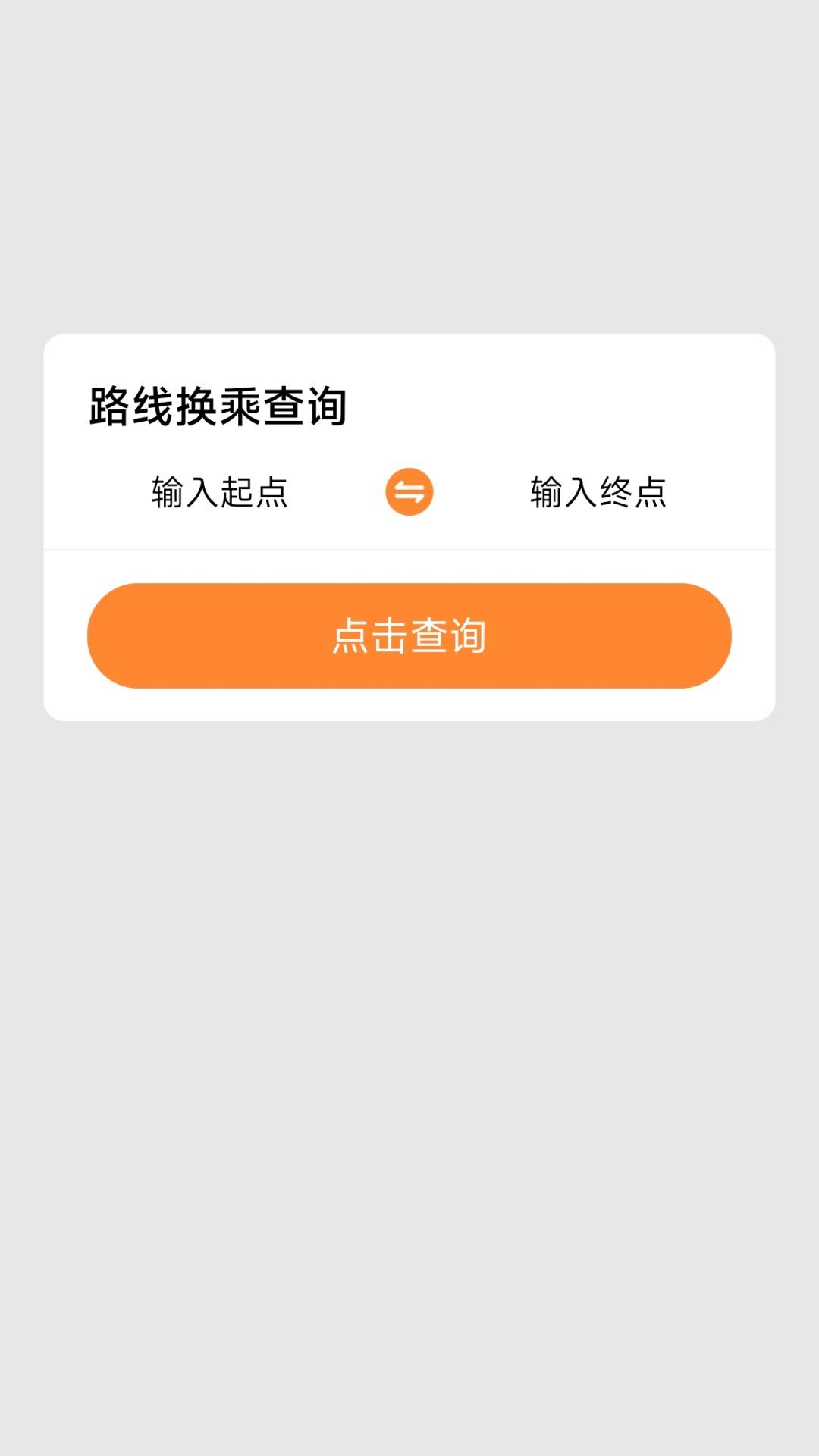
Task: Tap the starting point input placeholder
Action: (x=218, y=492)
